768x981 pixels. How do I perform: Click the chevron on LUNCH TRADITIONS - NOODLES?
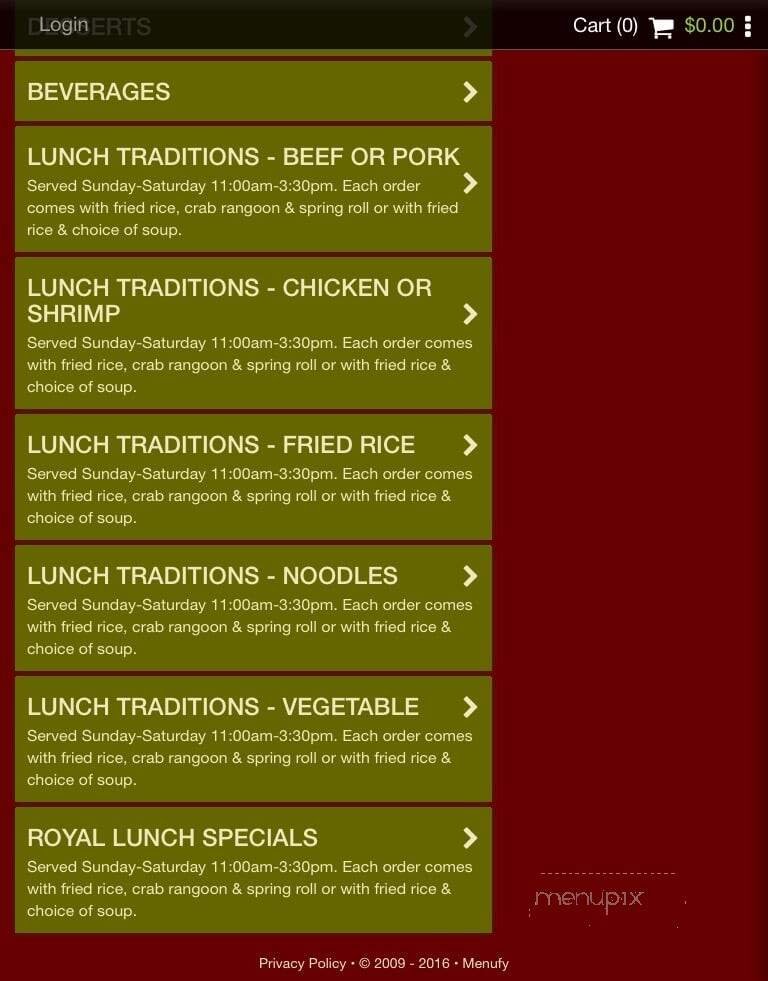pos(469,576)
